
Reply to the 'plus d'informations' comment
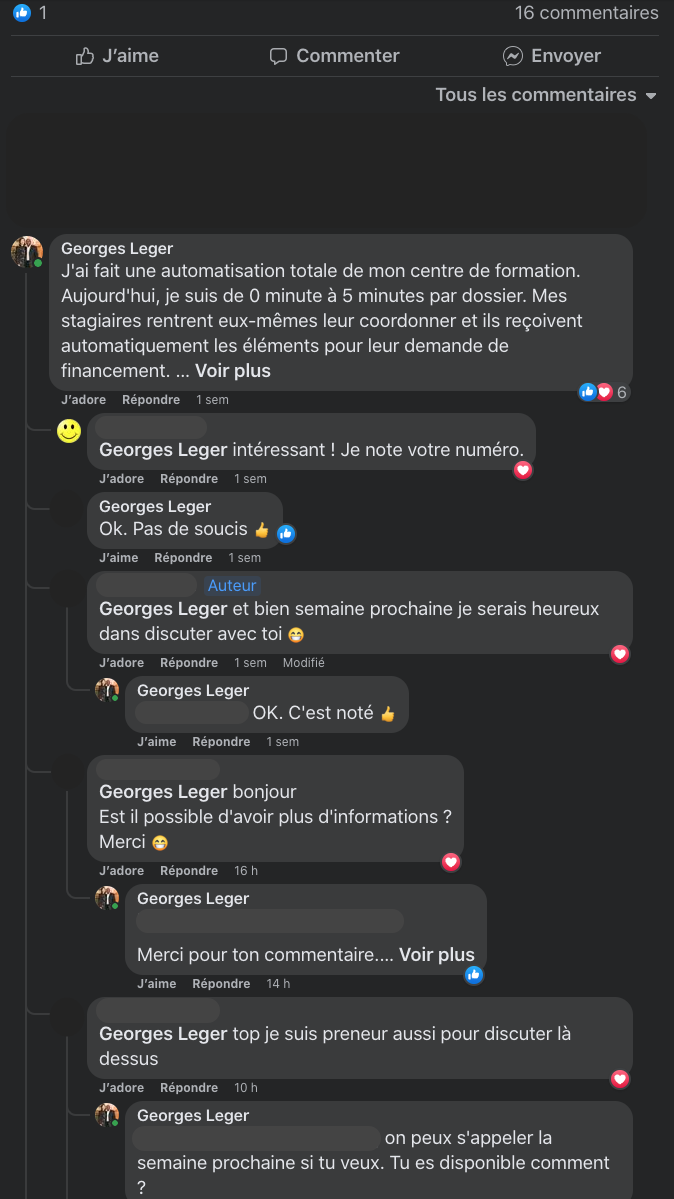[x=189, y=871]
